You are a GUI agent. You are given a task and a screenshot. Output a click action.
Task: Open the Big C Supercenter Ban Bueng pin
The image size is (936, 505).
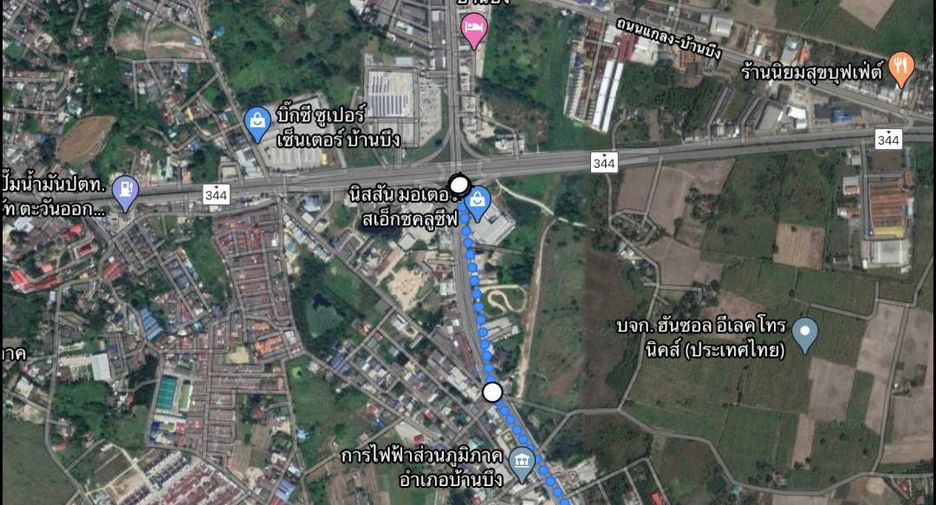tap(257, 125)
